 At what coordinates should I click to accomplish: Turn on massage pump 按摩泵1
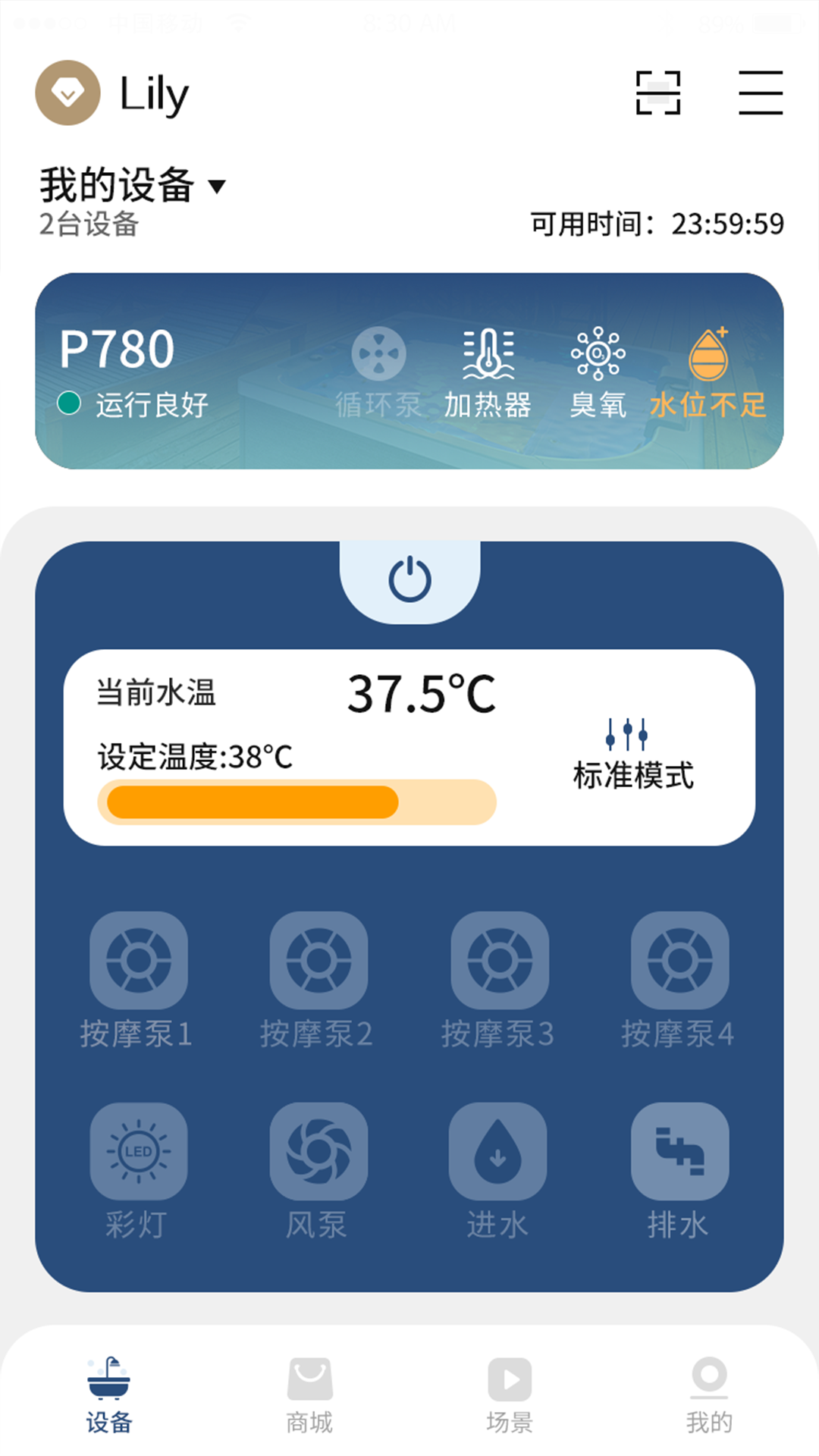(x=138, y=959)
